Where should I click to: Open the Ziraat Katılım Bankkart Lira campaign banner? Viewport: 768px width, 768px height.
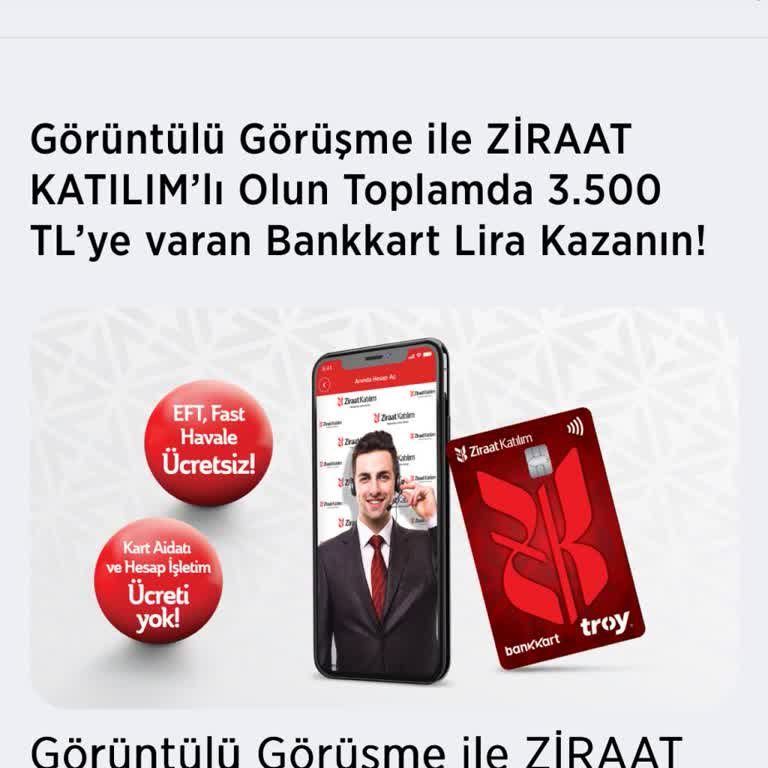pos(384,508)
